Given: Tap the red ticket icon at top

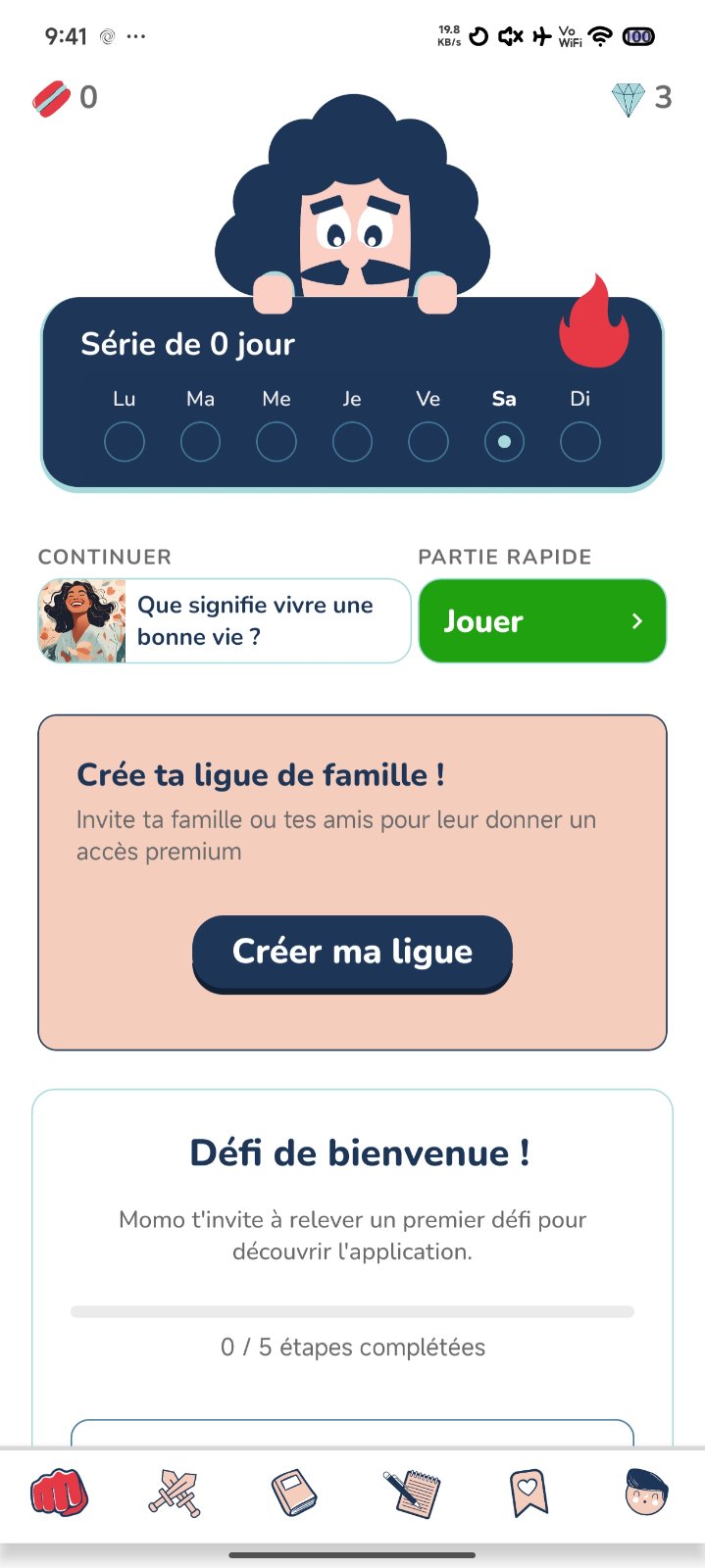Looking at the screenshot, I should [51, 98].
